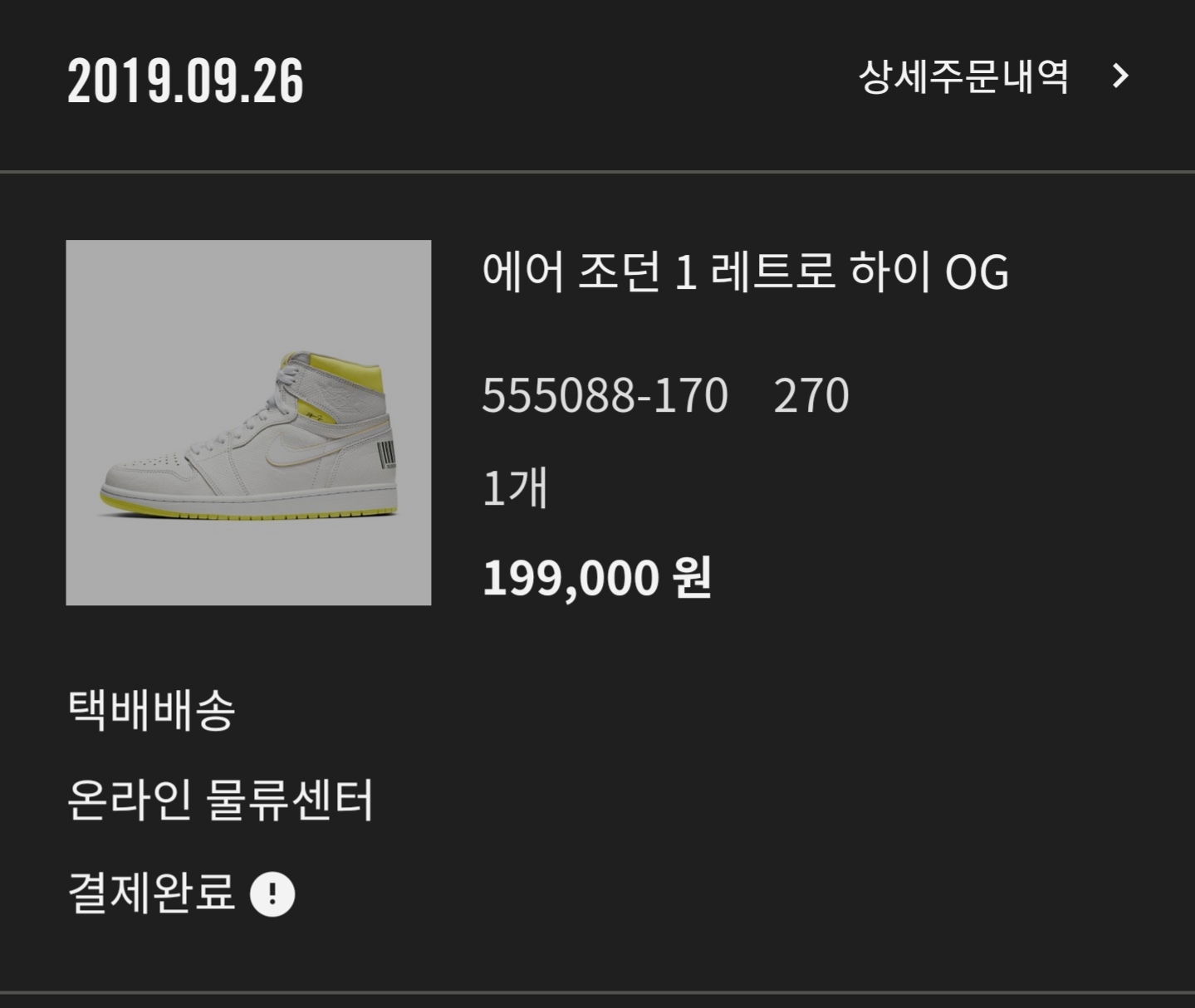The height and width of the screenshot is (1008, 1195).
Task: Open 상세주문내역 order details
Action: pos(993,78)
